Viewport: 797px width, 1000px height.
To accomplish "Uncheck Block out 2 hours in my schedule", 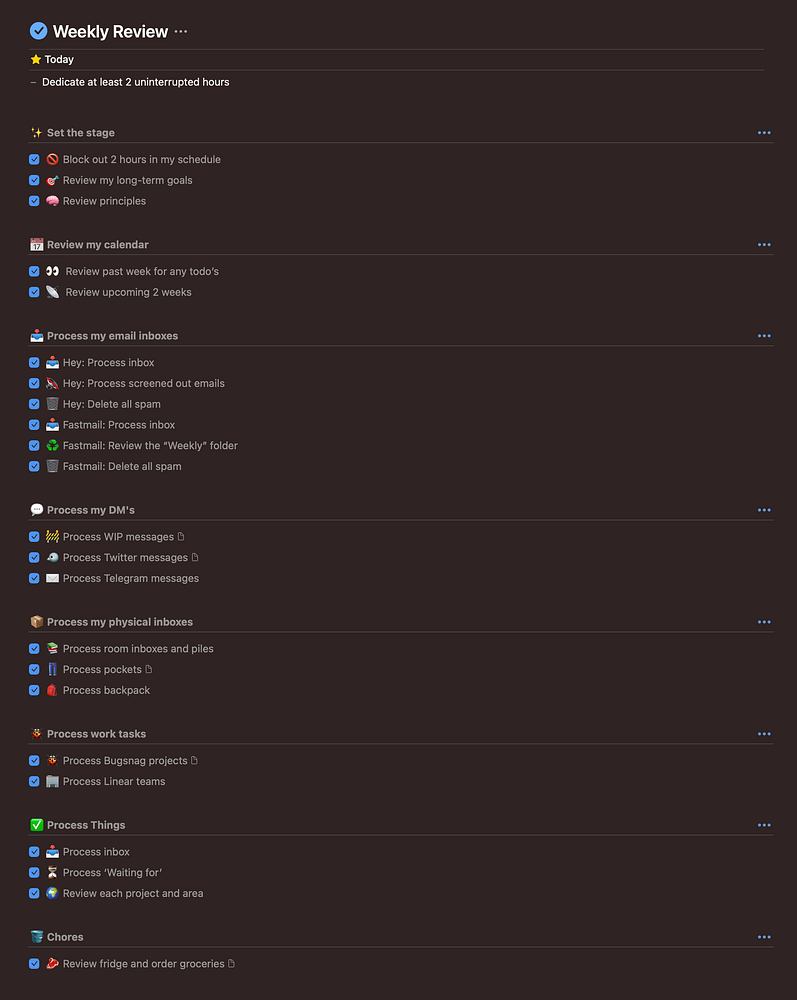I will point(34,160).
